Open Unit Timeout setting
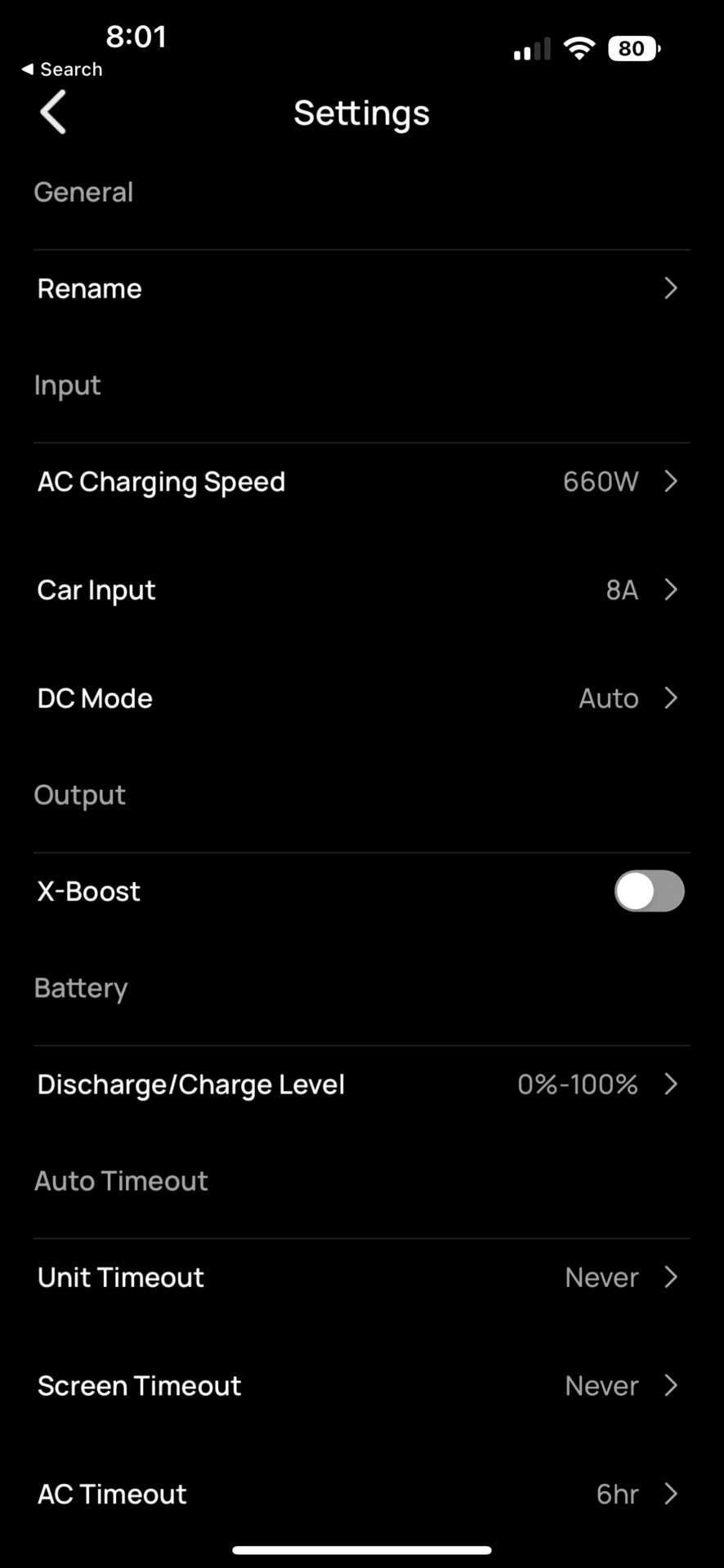Screen dimensions: 724x1568 (362, 1277)
